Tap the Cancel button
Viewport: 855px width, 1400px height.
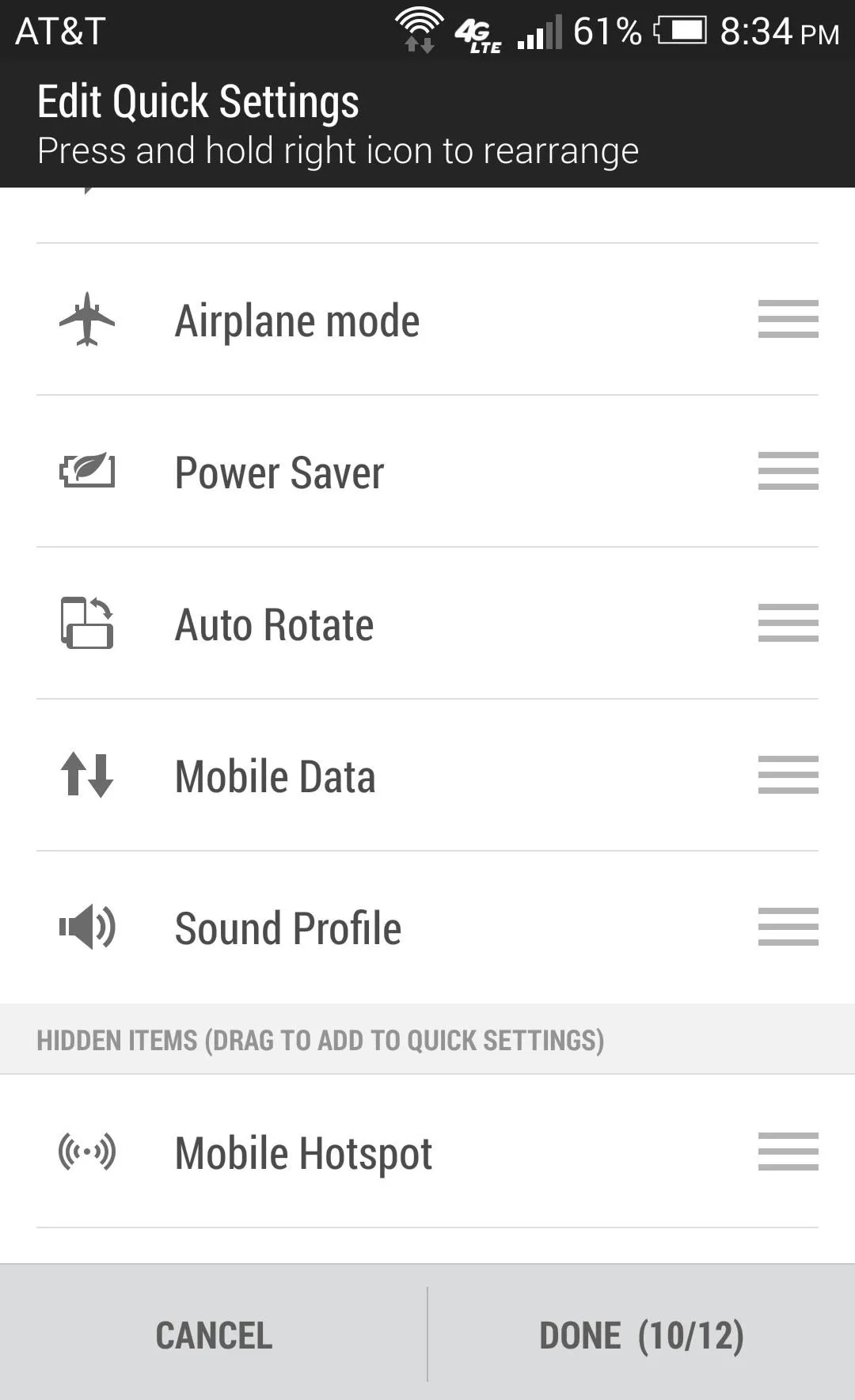pyautogui.click(x=214, y=1334)
